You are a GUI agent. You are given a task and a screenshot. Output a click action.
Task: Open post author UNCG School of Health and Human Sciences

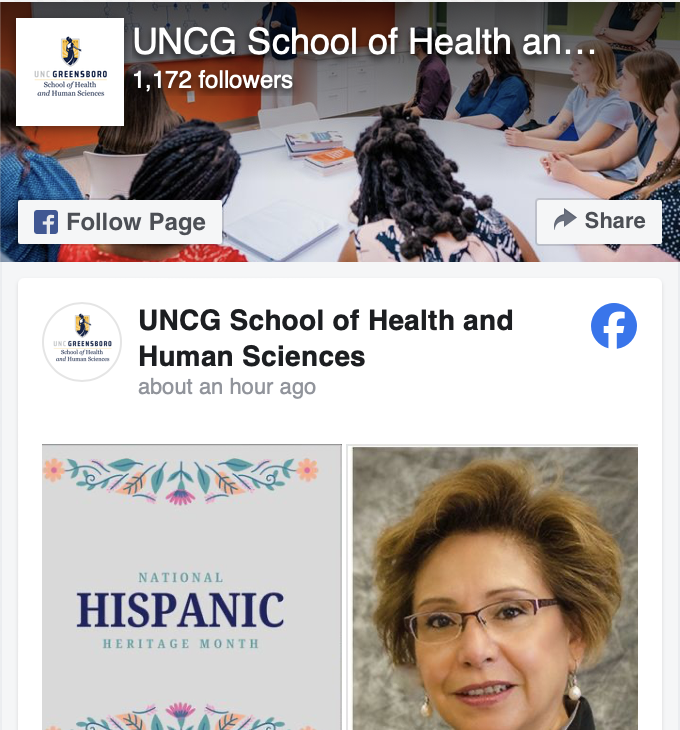(325, 337)
